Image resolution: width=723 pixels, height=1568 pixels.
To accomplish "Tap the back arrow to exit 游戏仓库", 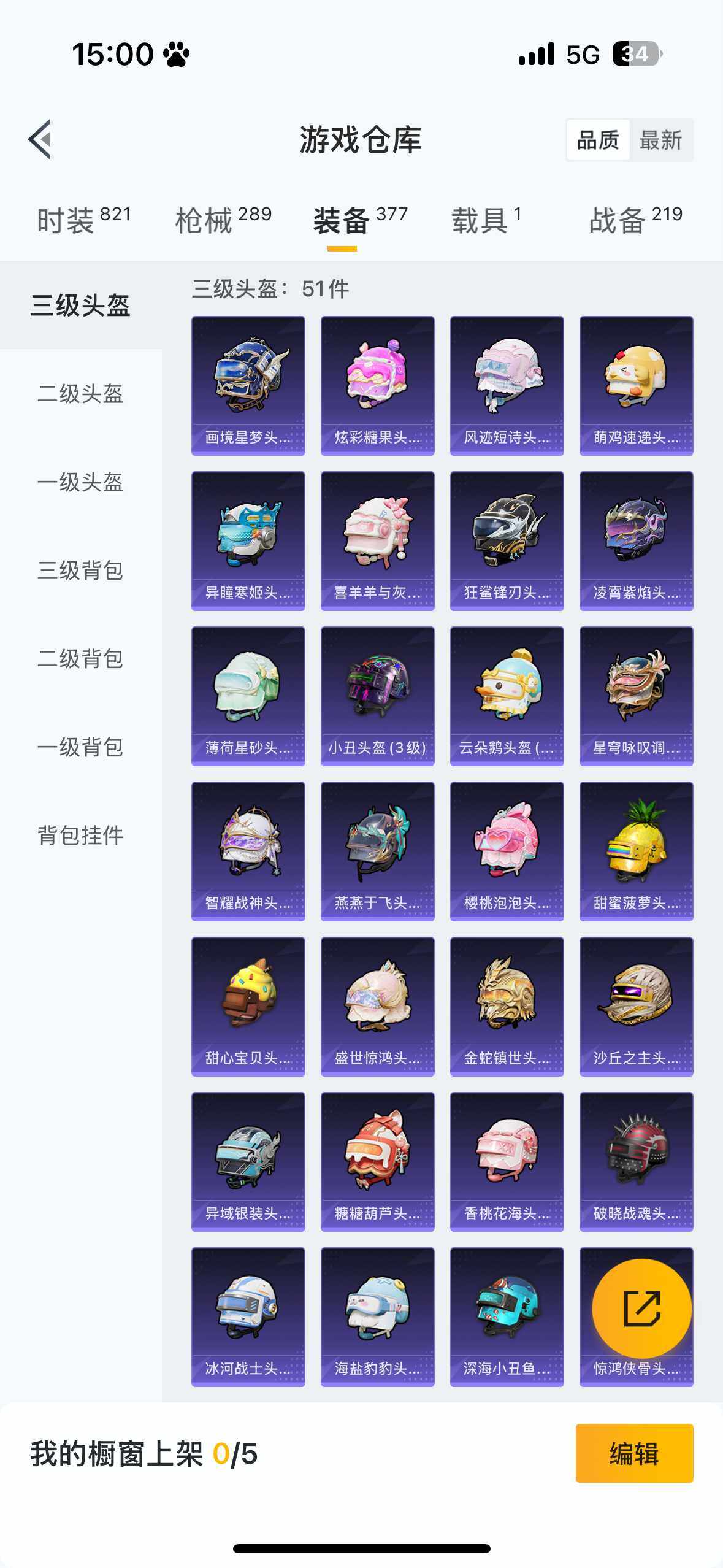I will click(40, 140).
